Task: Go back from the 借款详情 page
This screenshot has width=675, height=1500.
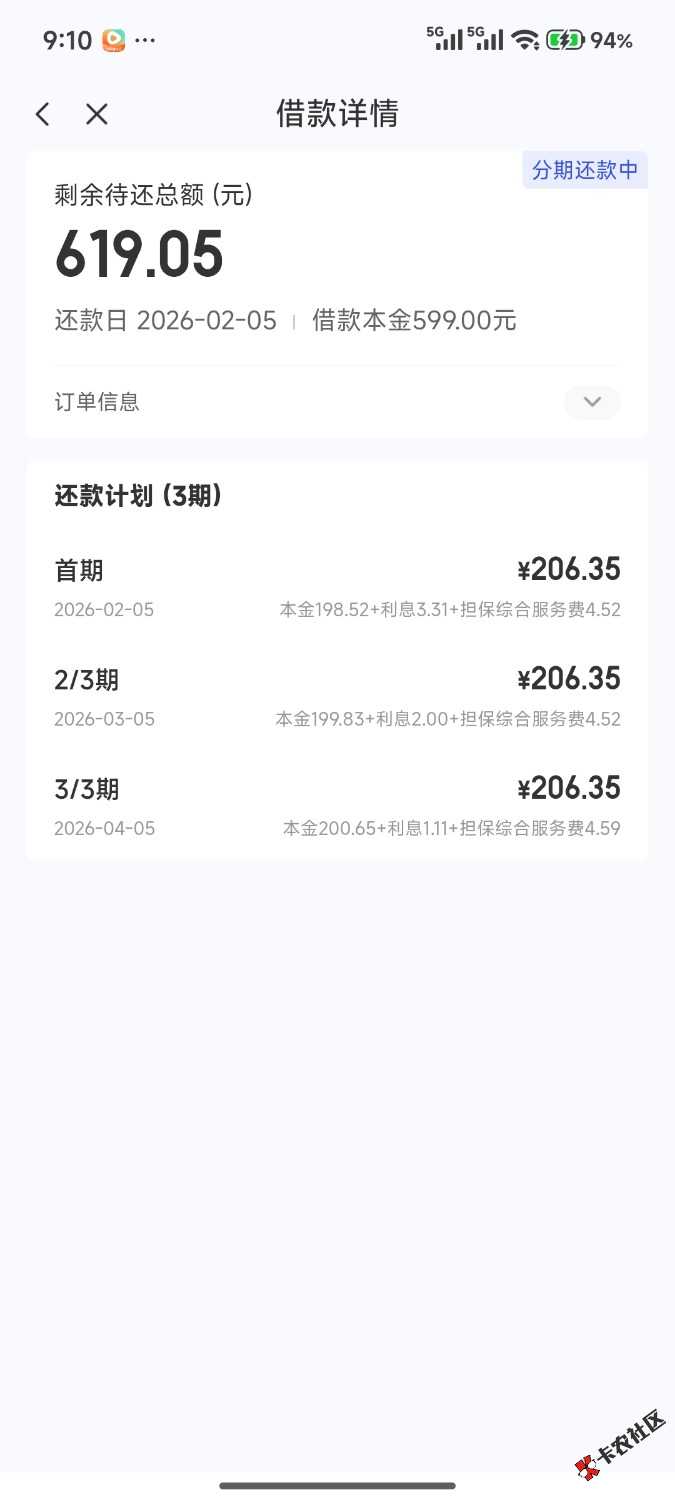Action: (42, 114)
